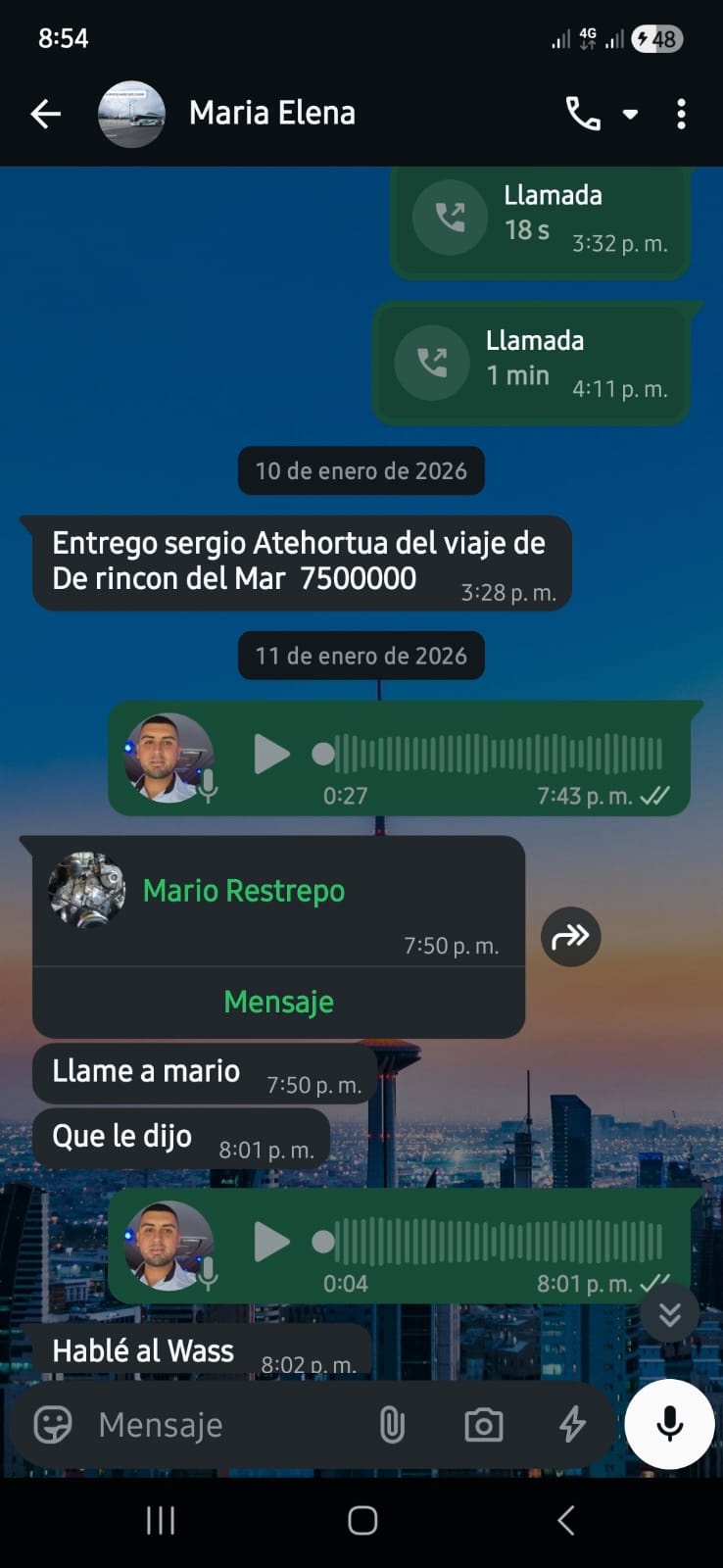Record a voice message with the microphone
The width and height of the screenshot is (723, 1568).
click(670, 1424)
